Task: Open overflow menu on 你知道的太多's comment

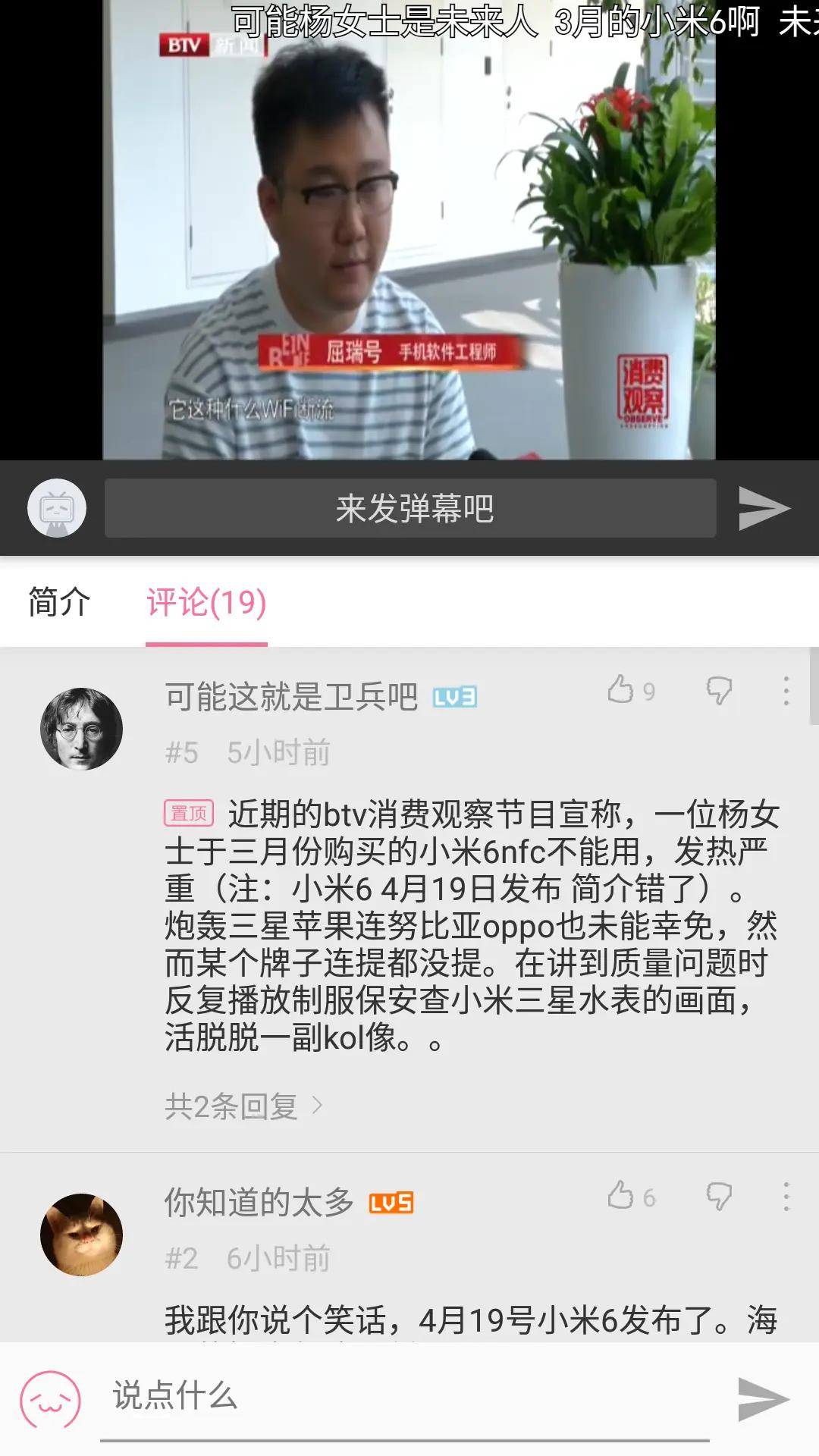Action: click(786, 1197)
